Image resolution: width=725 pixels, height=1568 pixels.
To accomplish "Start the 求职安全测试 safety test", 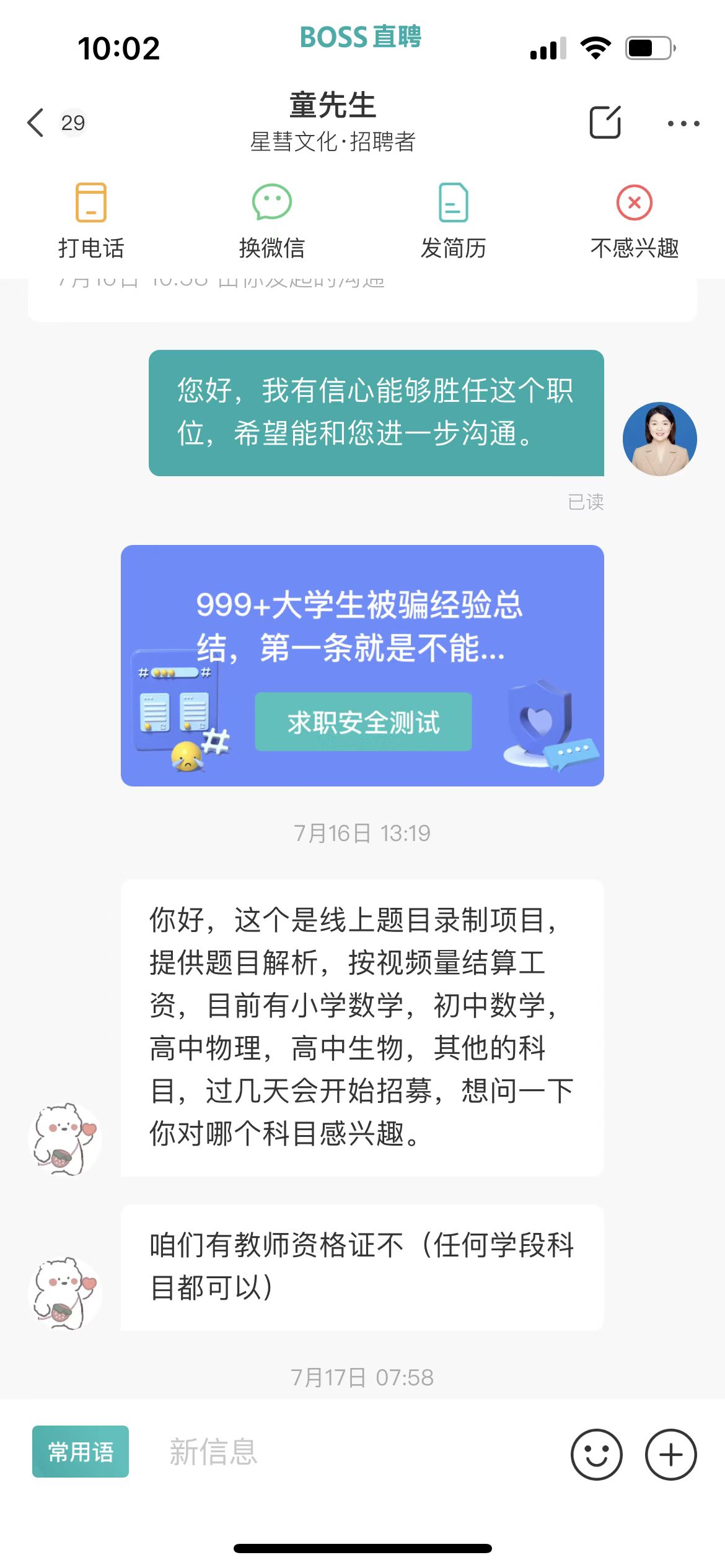I will (362, 721).
